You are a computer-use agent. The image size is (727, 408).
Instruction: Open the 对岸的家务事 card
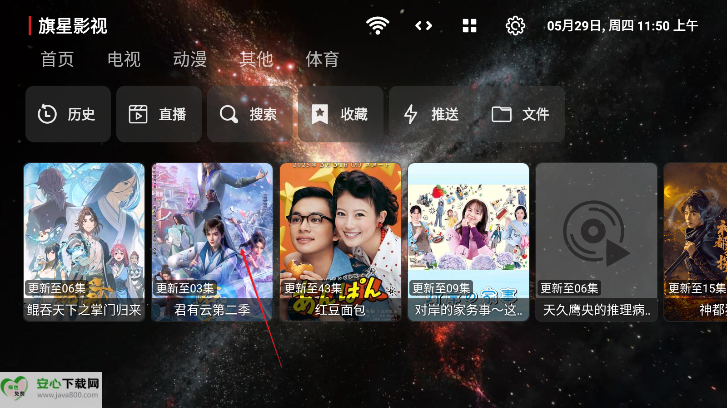tap(468, 241)
